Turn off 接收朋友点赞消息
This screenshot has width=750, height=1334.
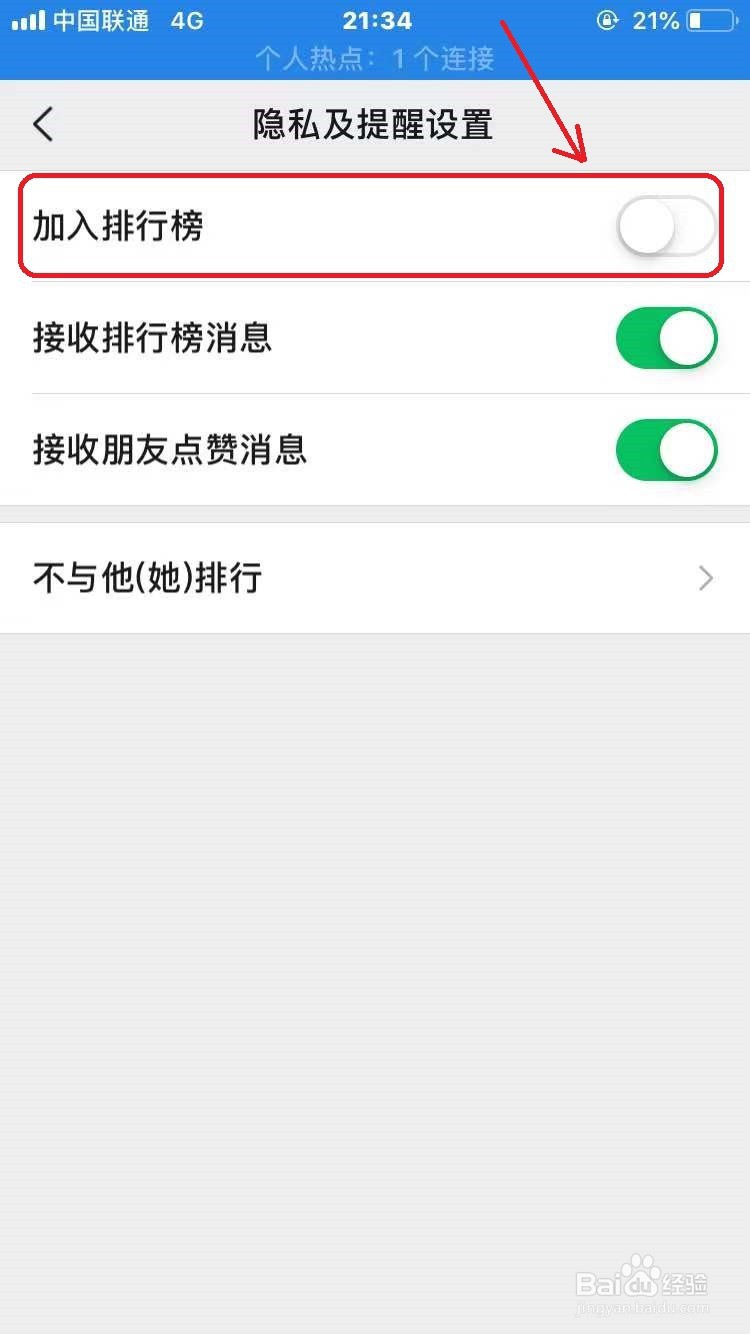click(x=665, y=451)
